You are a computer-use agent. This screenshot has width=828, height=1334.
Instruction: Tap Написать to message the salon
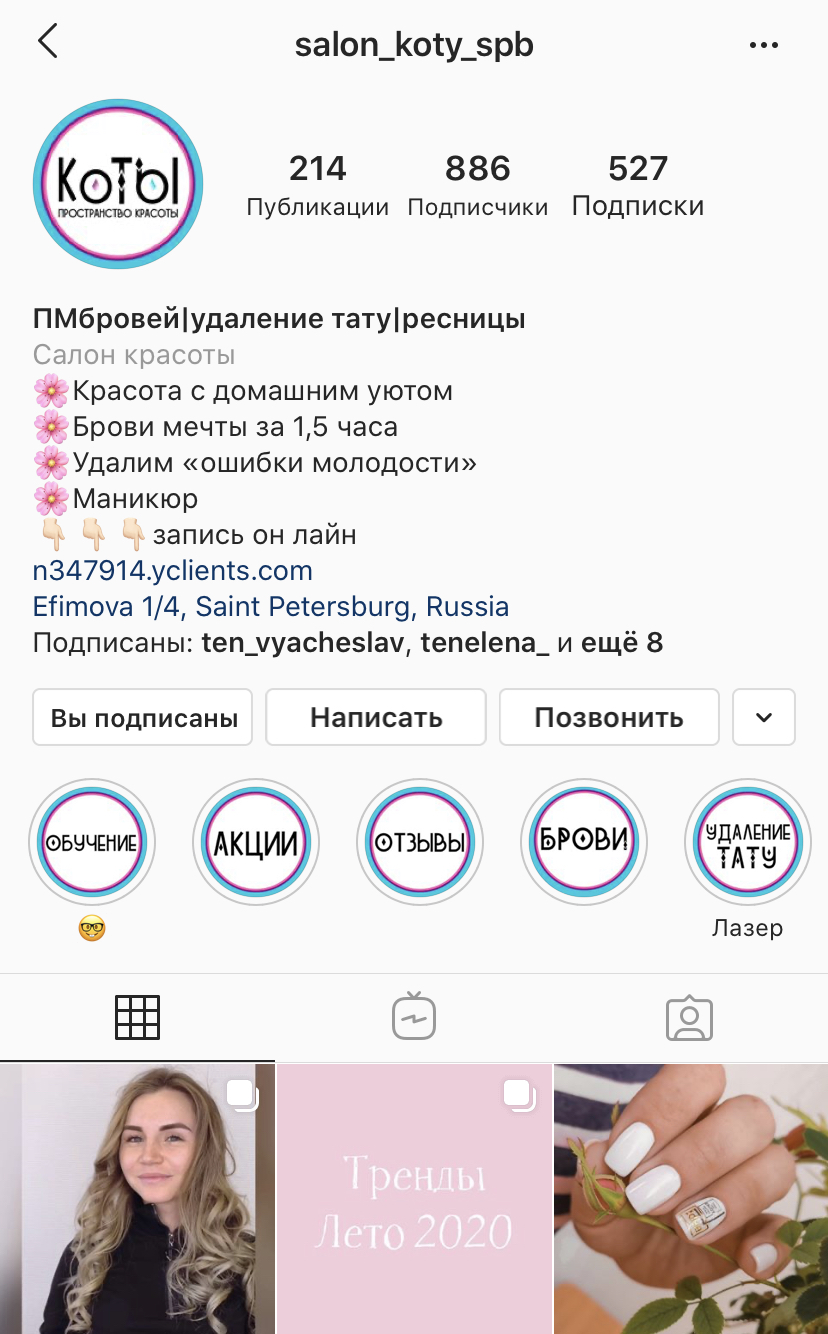click(x=376, y=717)
